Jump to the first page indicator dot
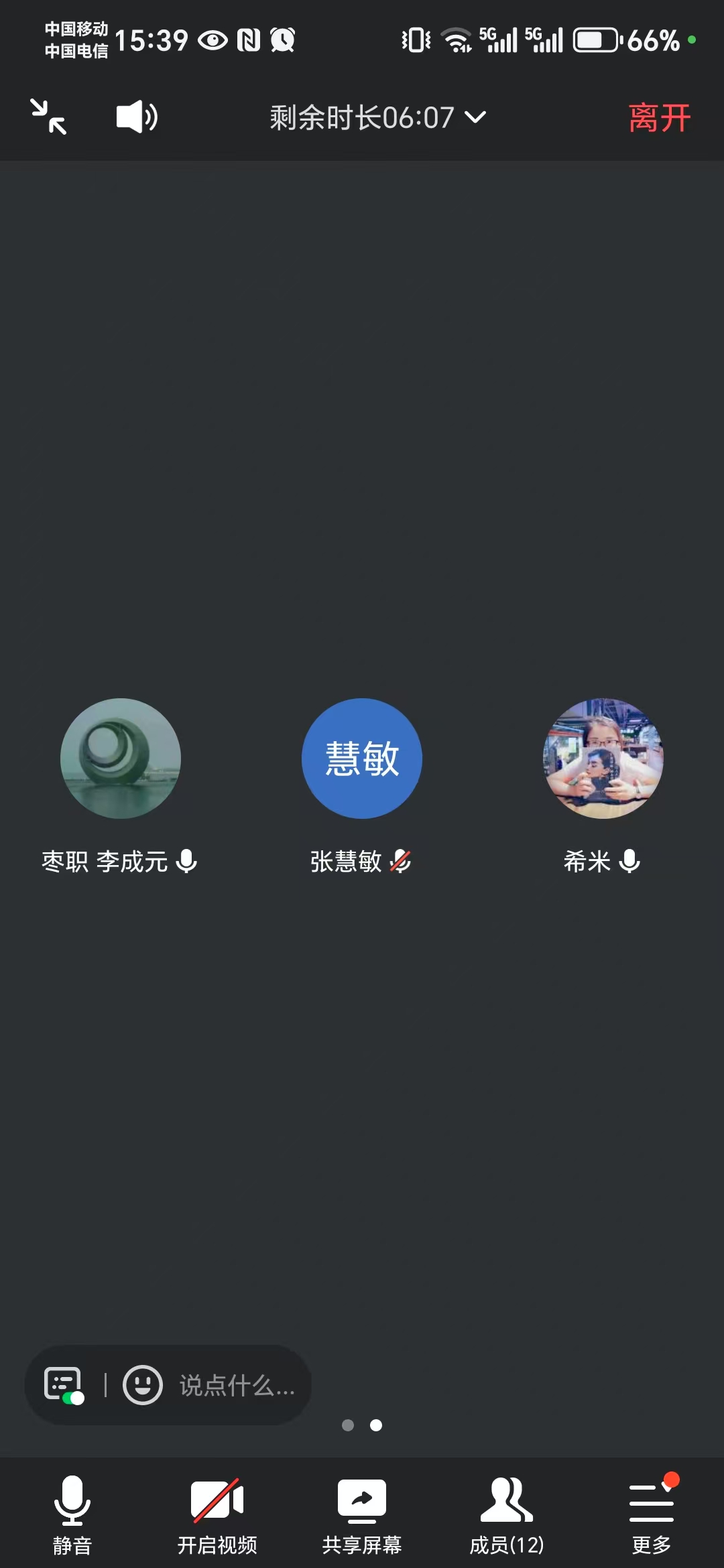 tap(348, 1425)
